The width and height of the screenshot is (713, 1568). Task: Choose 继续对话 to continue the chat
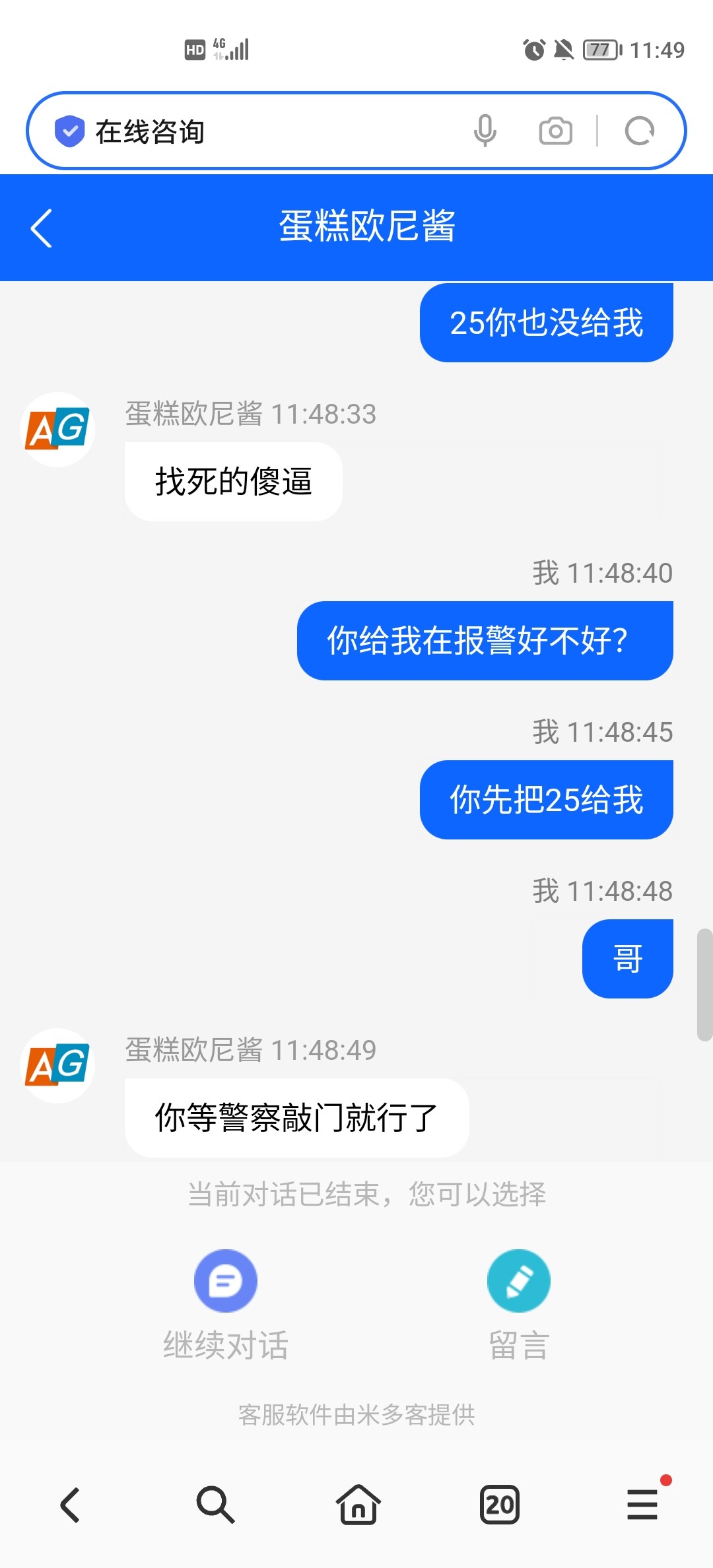pos(226,1303)
